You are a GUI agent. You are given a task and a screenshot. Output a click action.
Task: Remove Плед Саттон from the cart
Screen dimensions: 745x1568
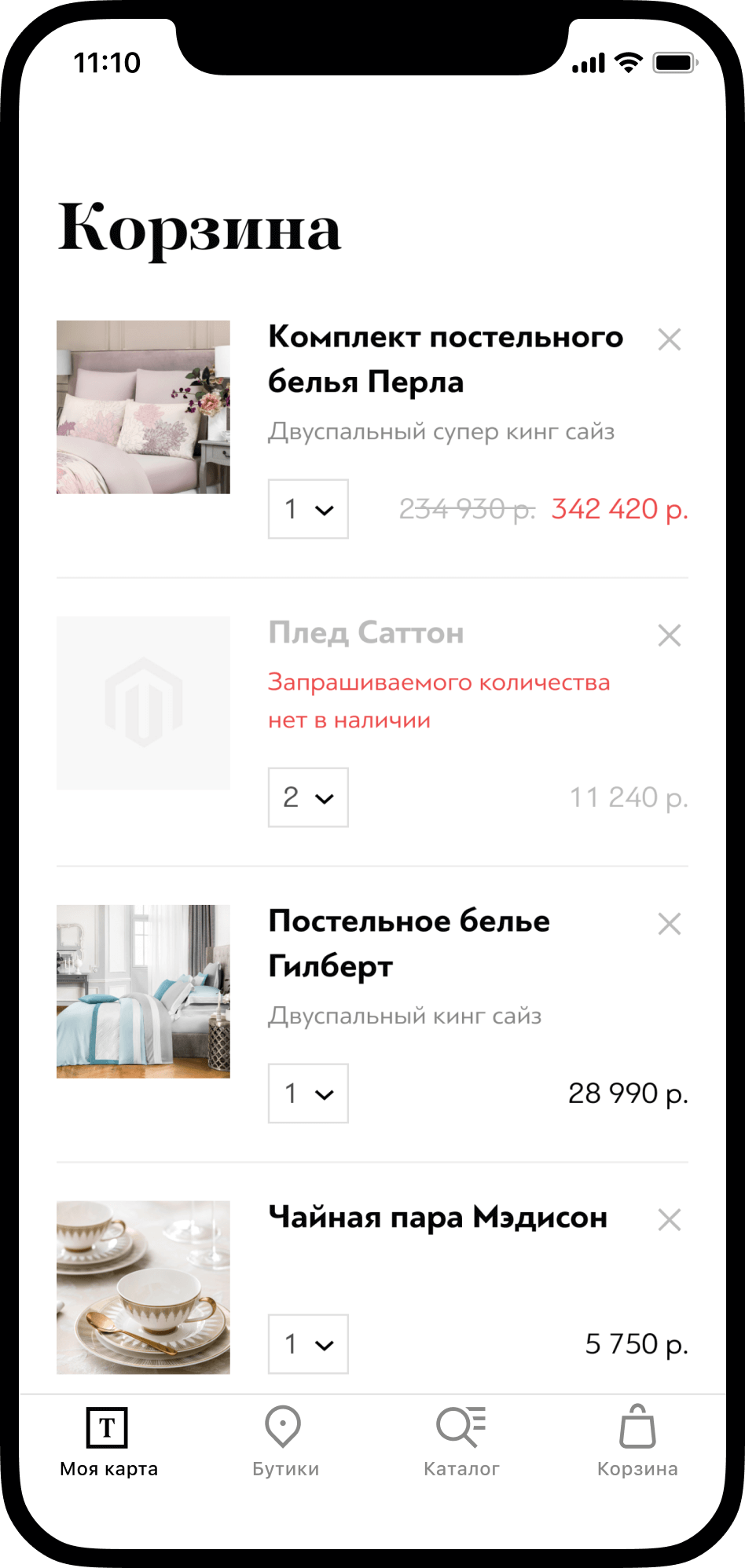click(669, 635)
